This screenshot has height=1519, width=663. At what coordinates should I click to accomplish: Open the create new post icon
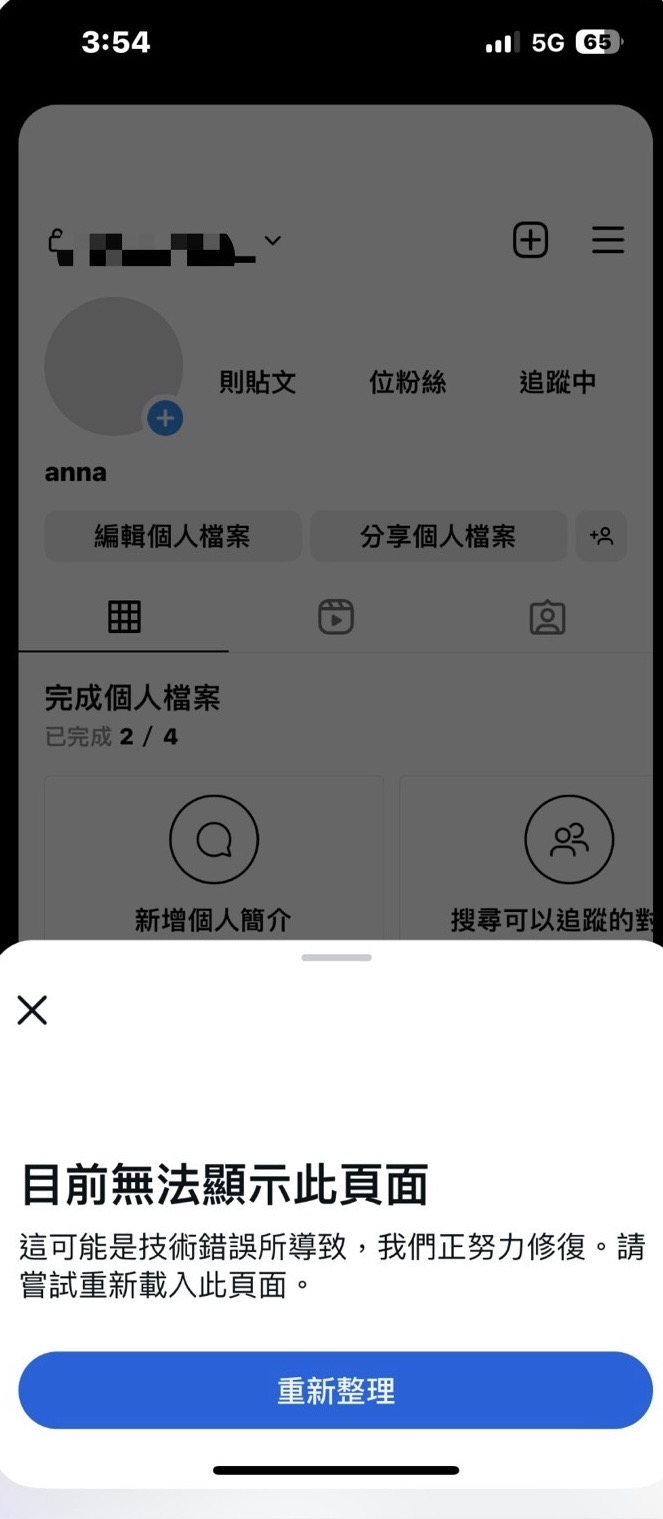coord(530,240)
